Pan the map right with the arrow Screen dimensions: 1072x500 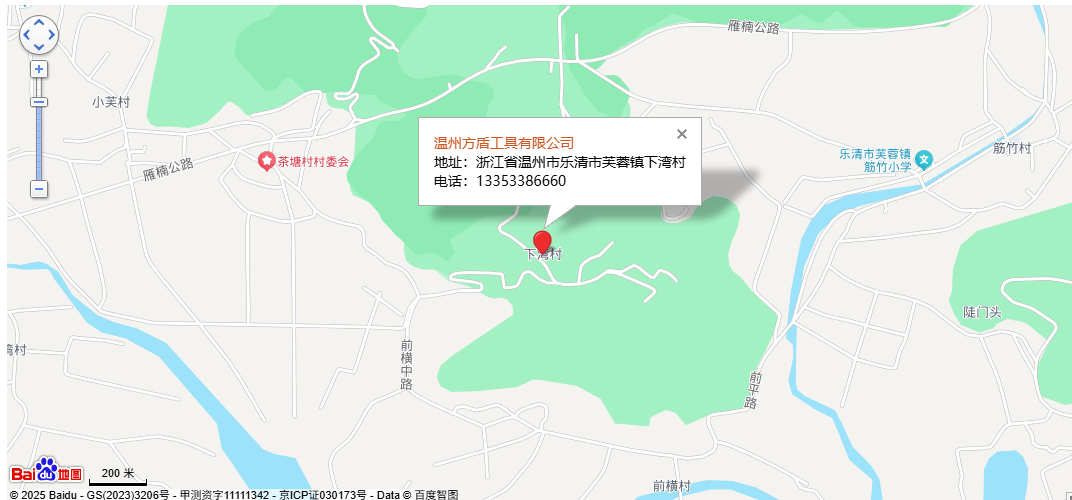(51, 35)
